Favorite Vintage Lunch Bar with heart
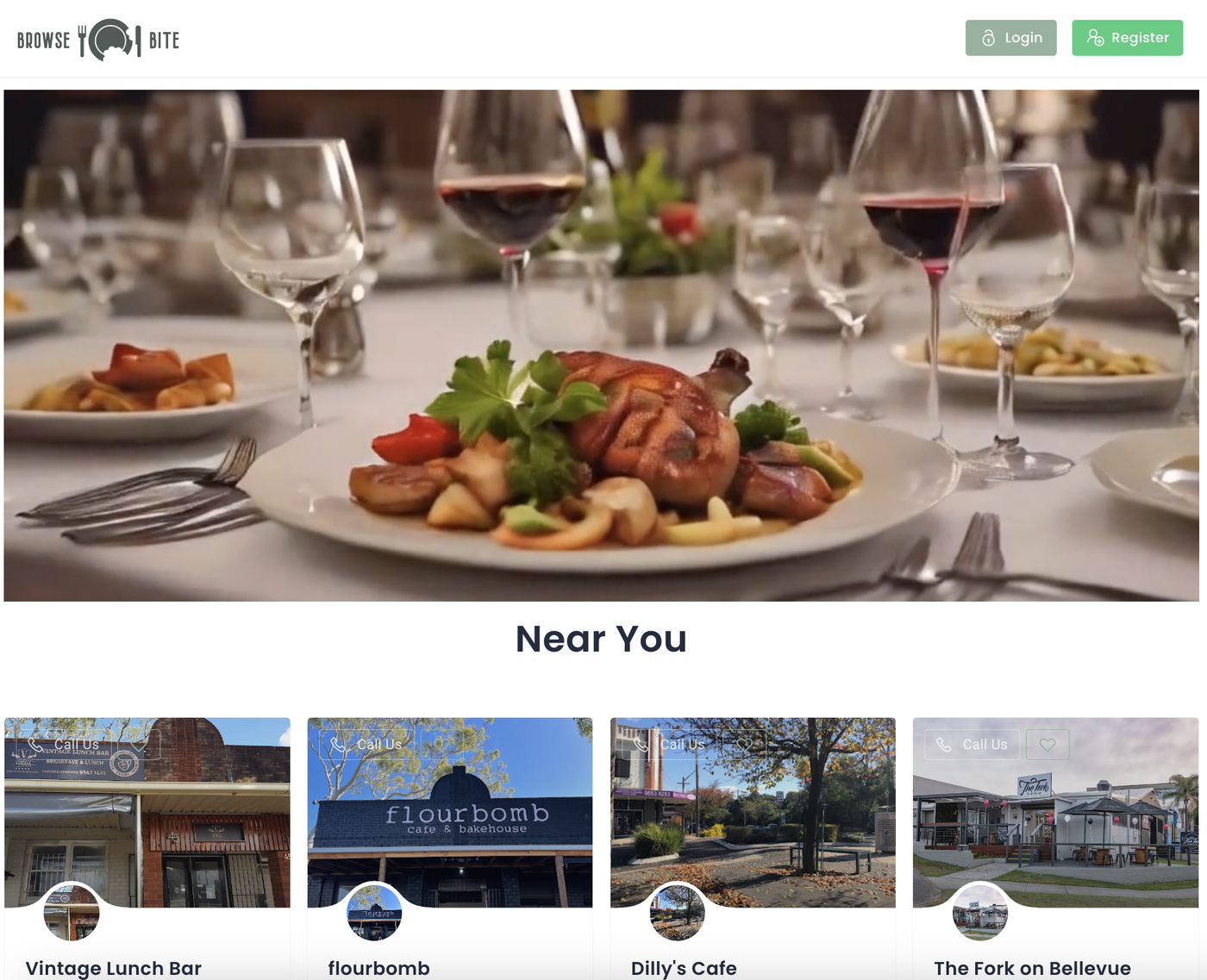 pos(140,744)
